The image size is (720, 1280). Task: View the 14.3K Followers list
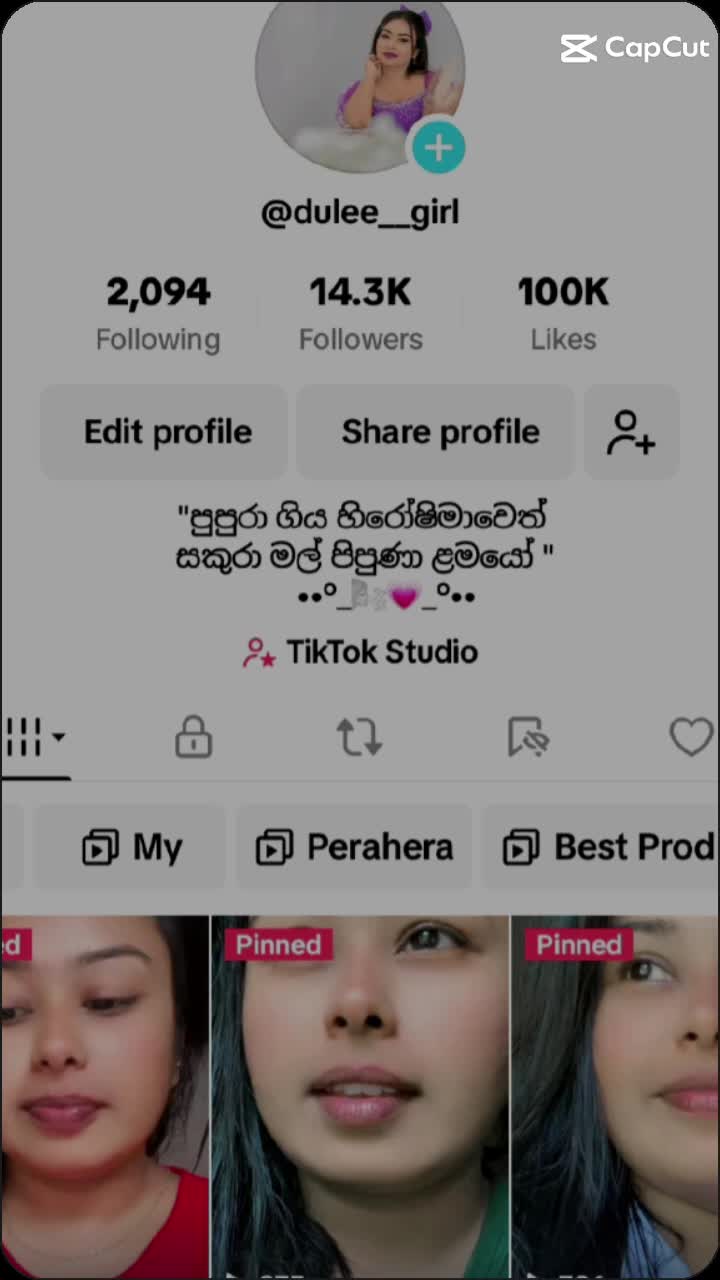coord(360,313)
